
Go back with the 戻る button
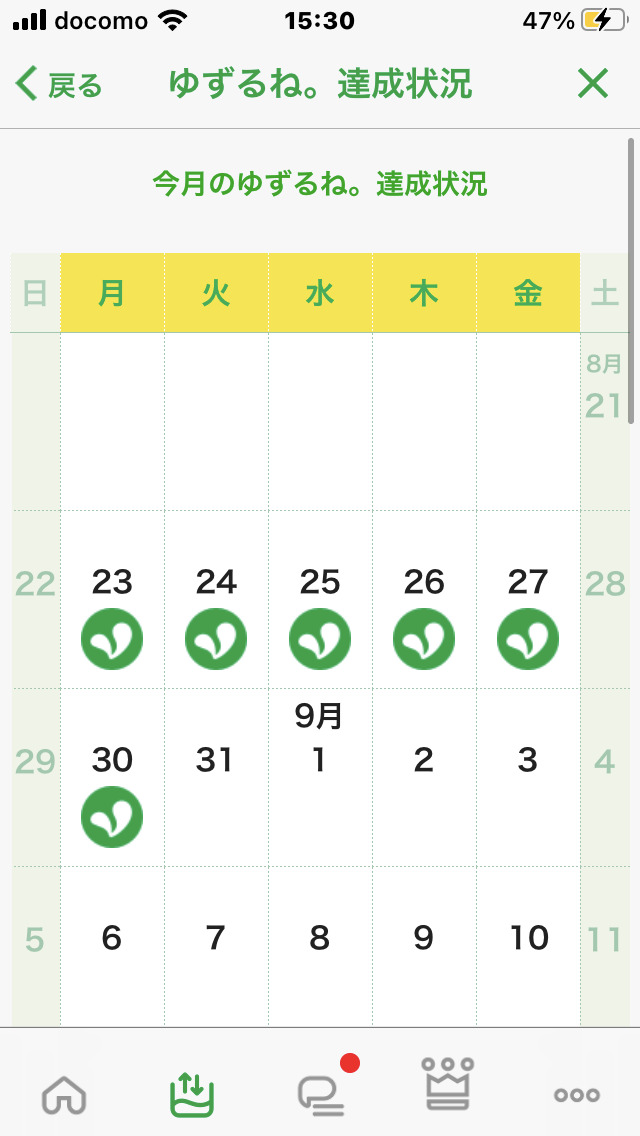coord(58,84)
